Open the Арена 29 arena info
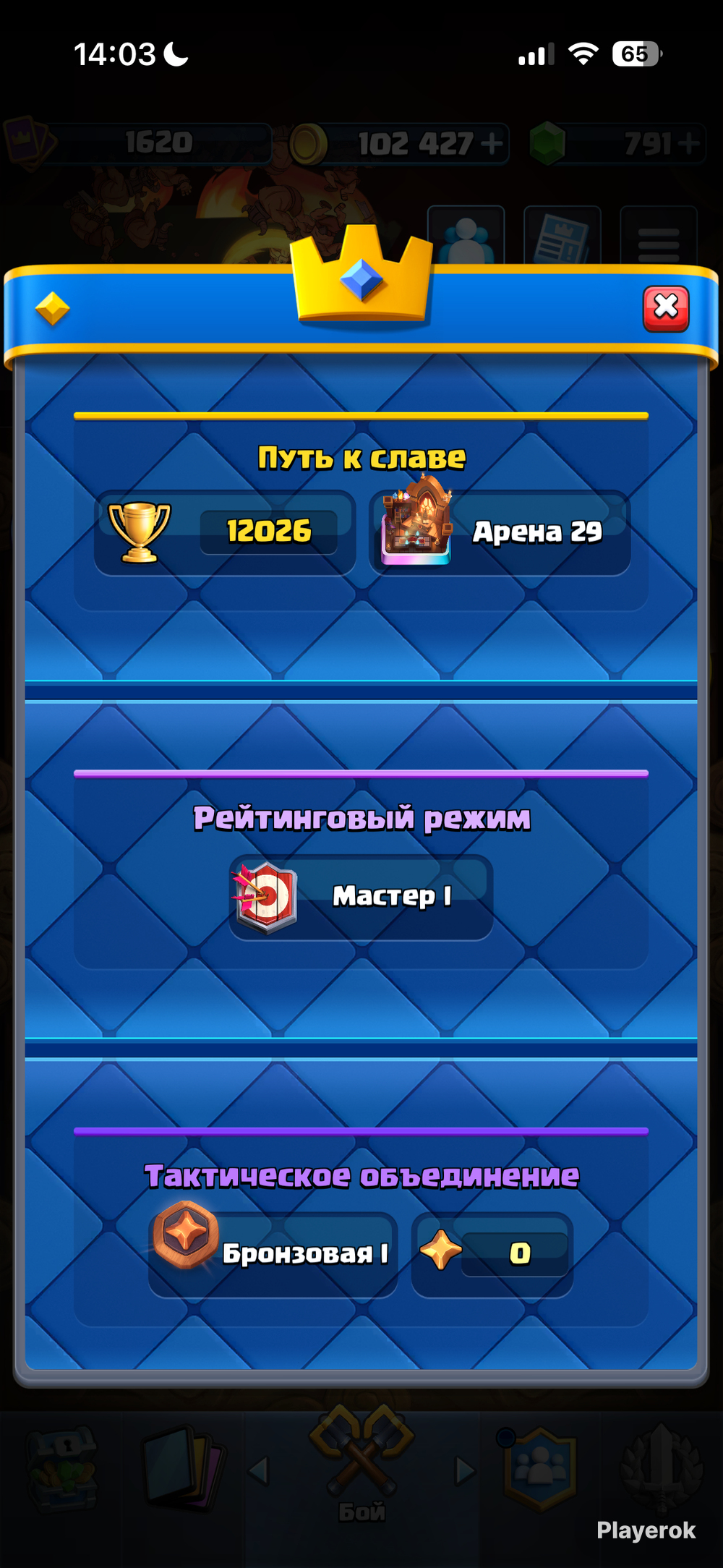 (500, 532)
